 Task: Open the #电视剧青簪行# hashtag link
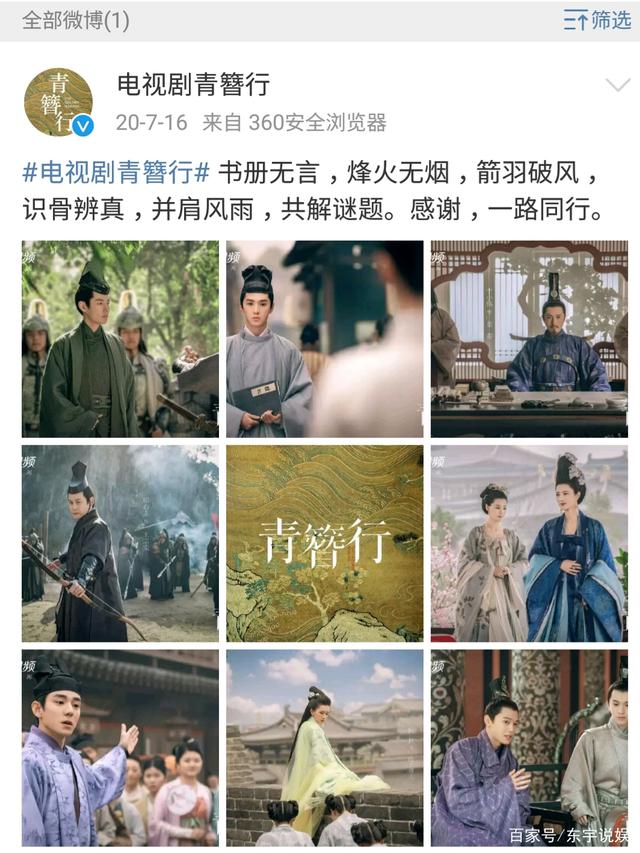tap(116, 173)
